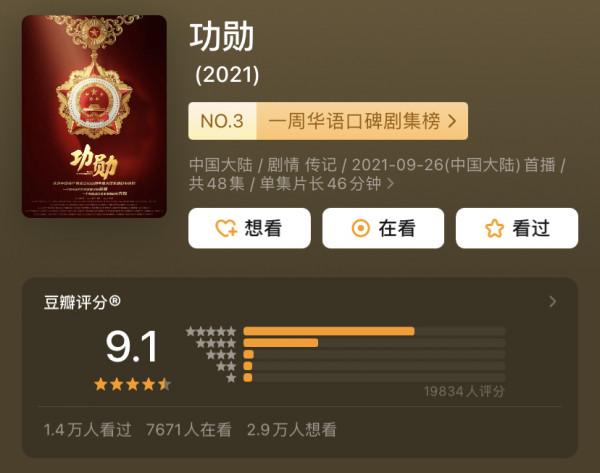Expand the drama info details chevron

tap(390, 184)
